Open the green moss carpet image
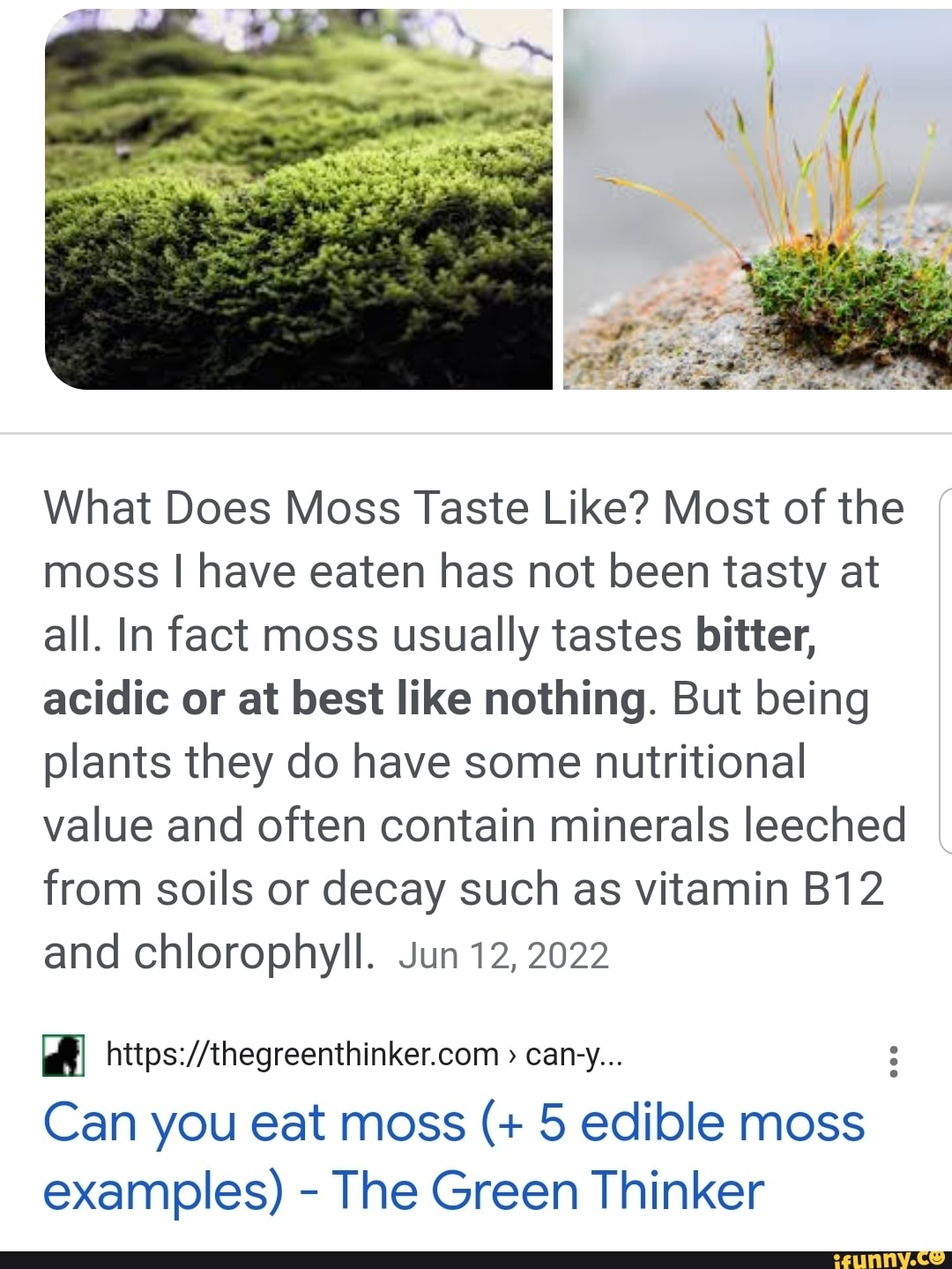This screenshot has width=952, height=1269. point(298,198)
